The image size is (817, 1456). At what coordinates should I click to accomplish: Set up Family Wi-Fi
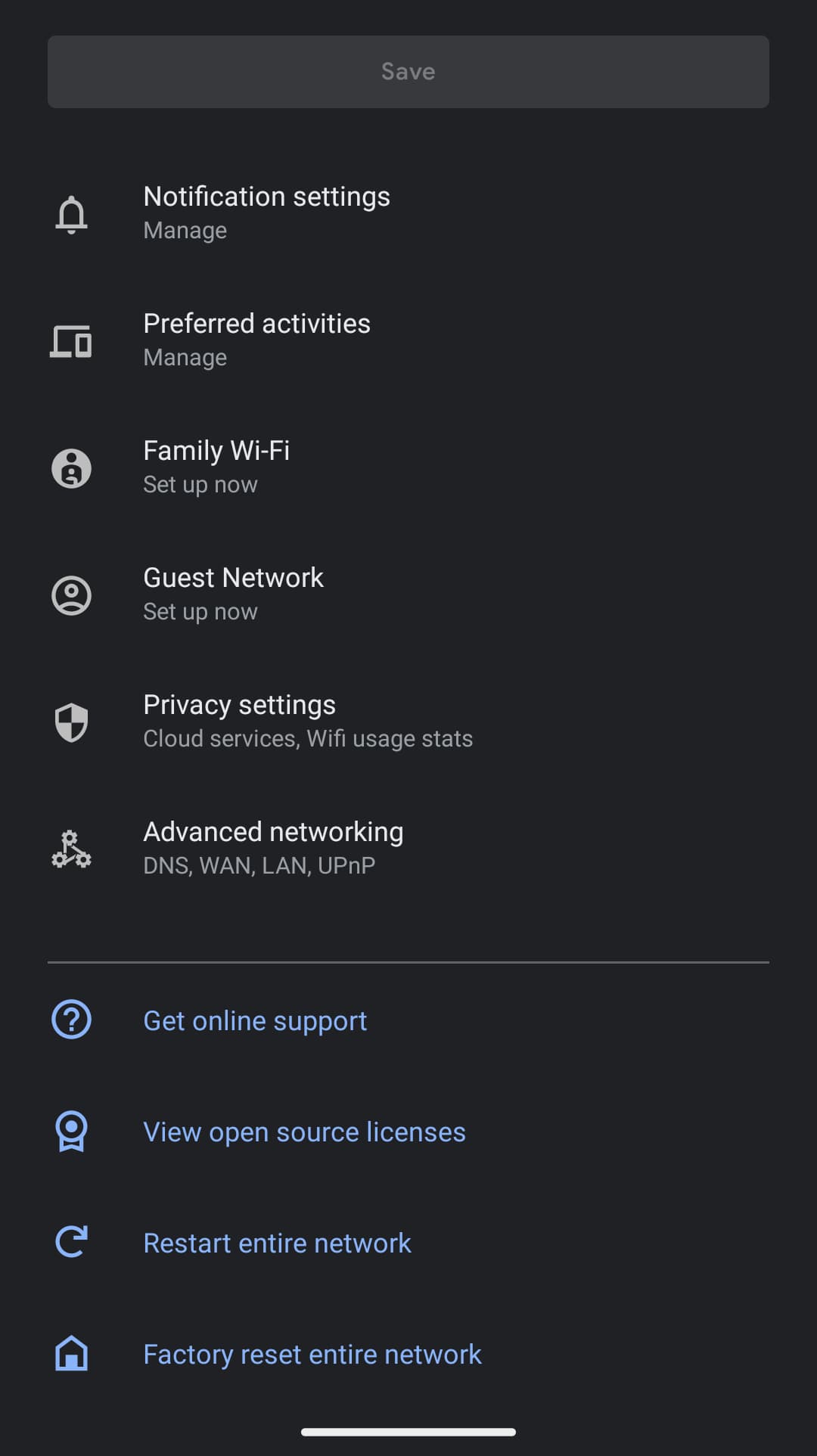[x=216, y=467]
